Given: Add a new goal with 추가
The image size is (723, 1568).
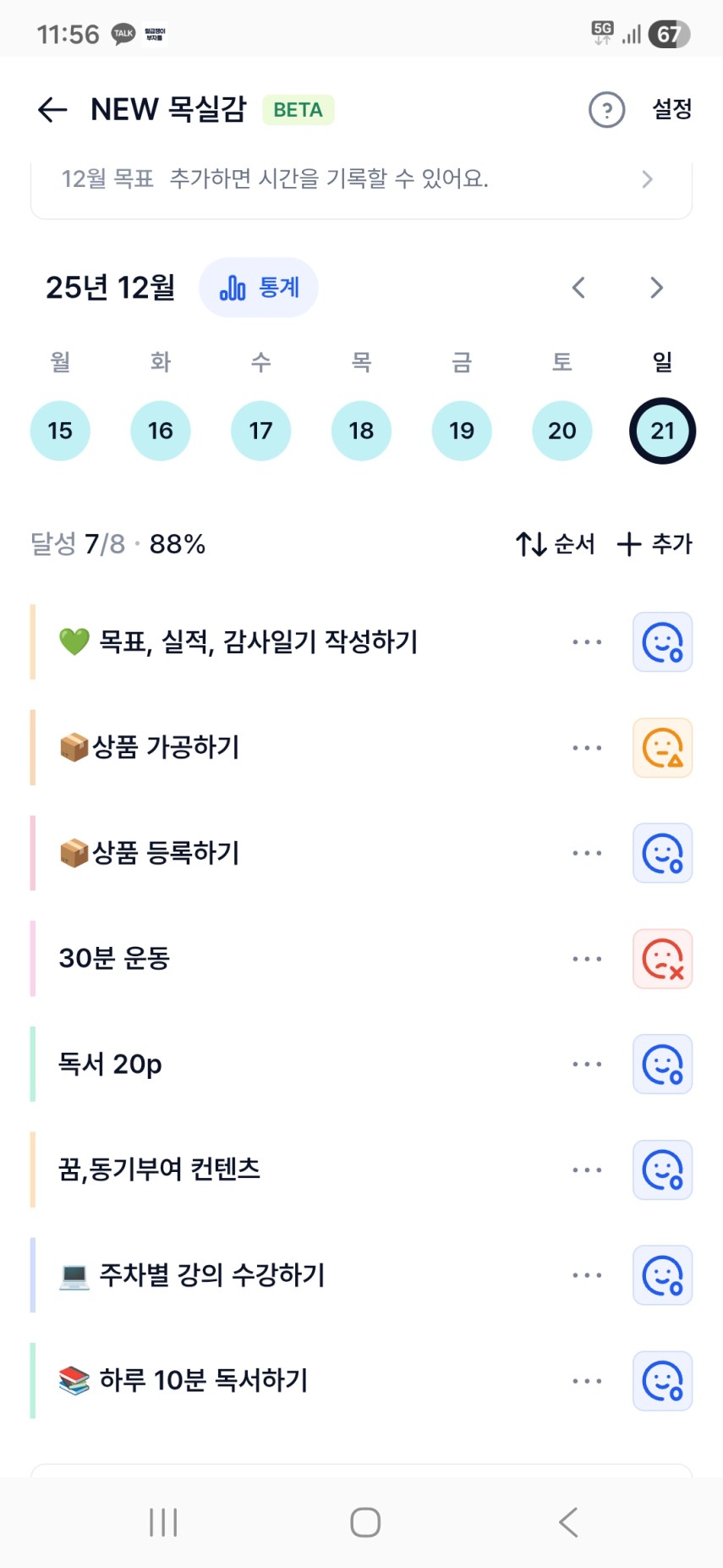Looking at the screenshot, I should tap(655, 543).
